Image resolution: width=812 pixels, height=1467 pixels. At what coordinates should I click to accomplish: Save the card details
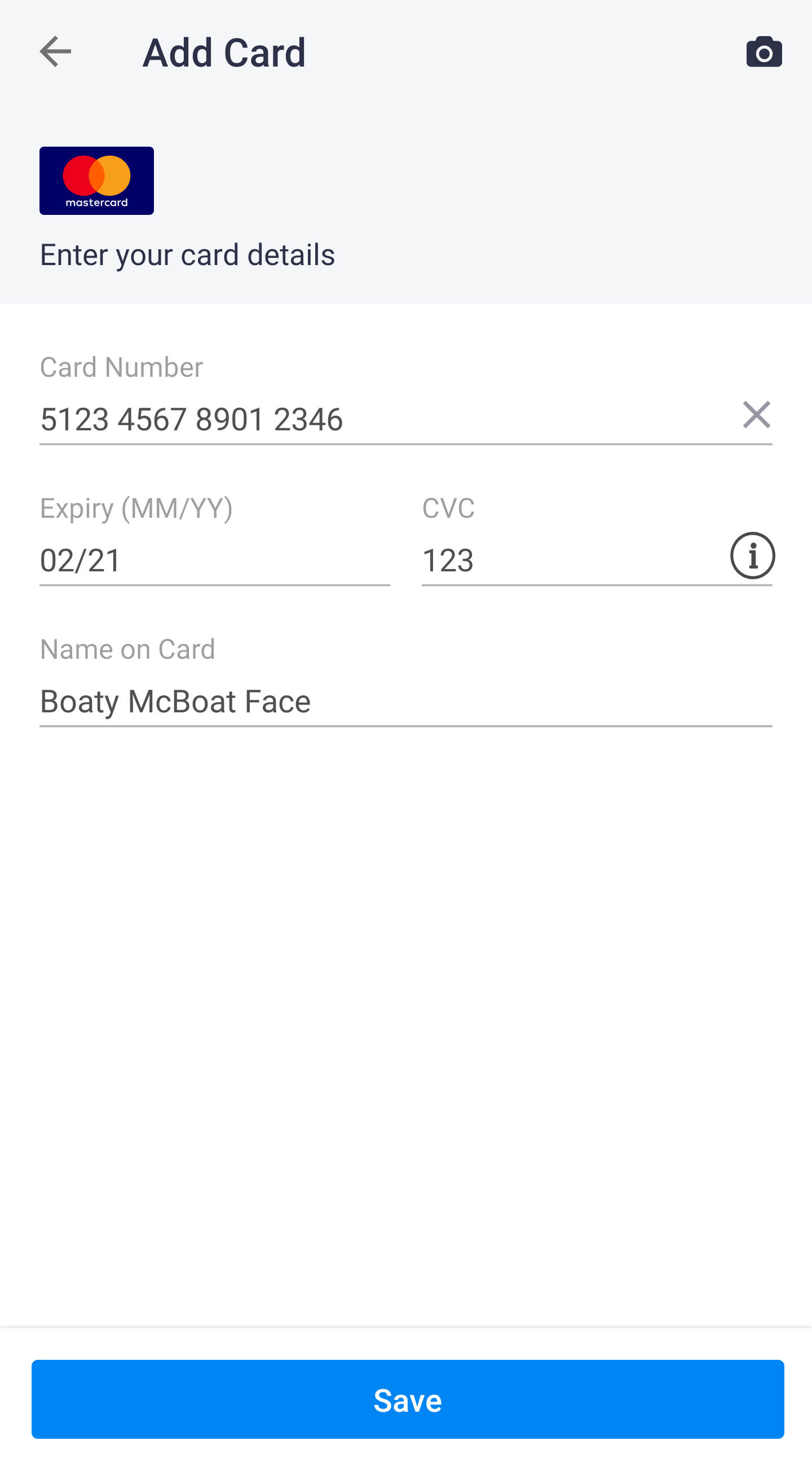[407, 1399]
